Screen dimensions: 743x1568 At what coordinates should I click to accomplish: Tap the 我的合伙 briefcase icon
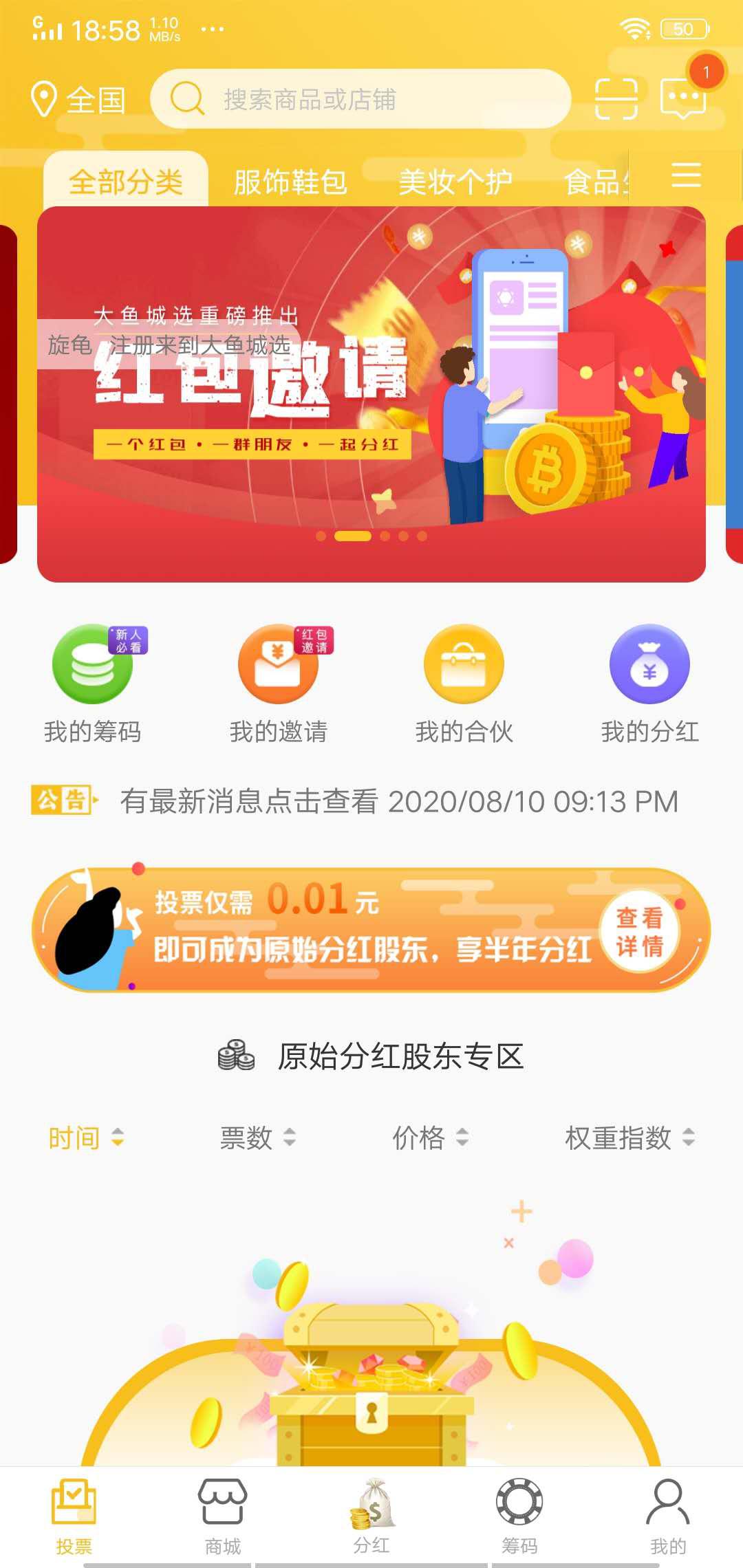pyautogui.click(x=464, y=664)
